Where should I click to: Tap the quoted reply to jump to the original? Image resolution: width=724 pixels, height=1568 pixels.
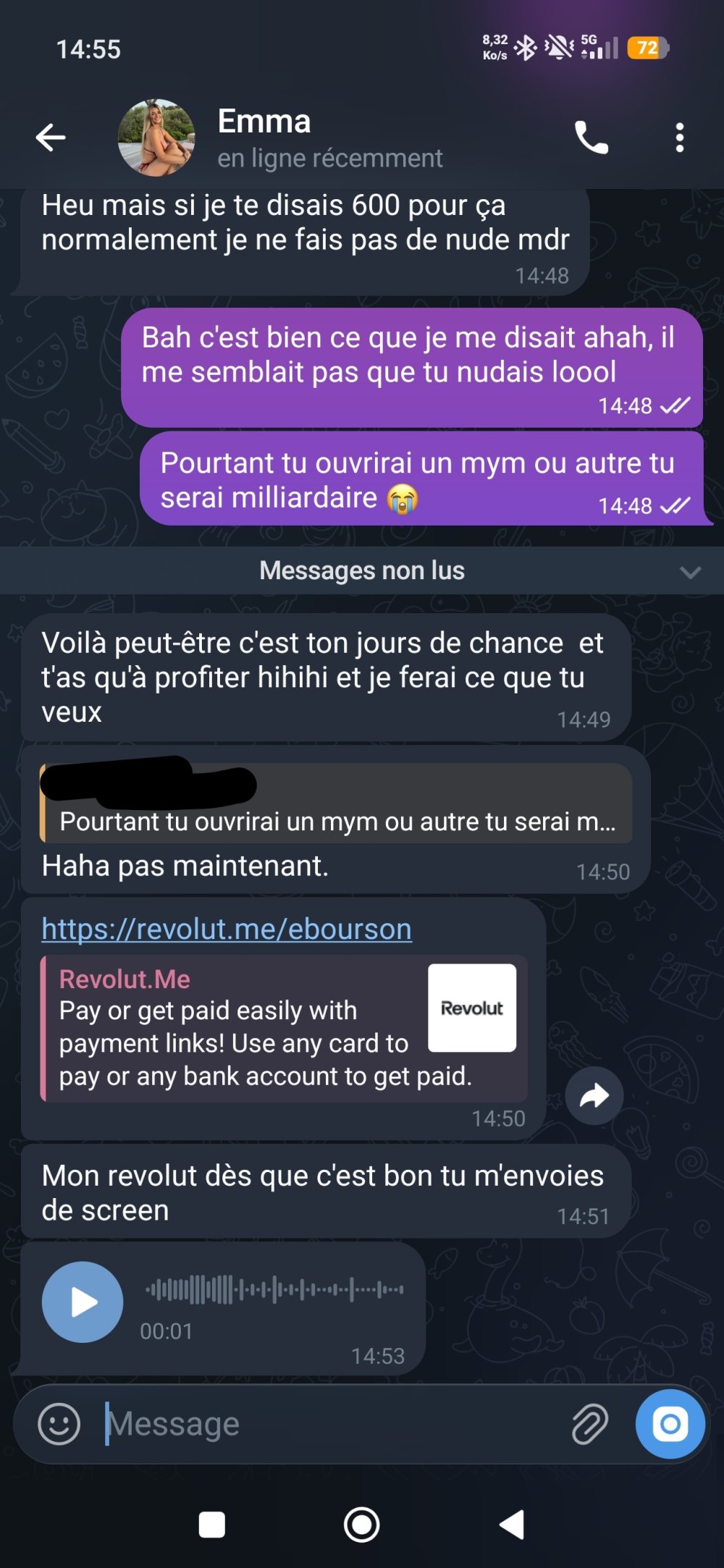(x=337, y=804)
